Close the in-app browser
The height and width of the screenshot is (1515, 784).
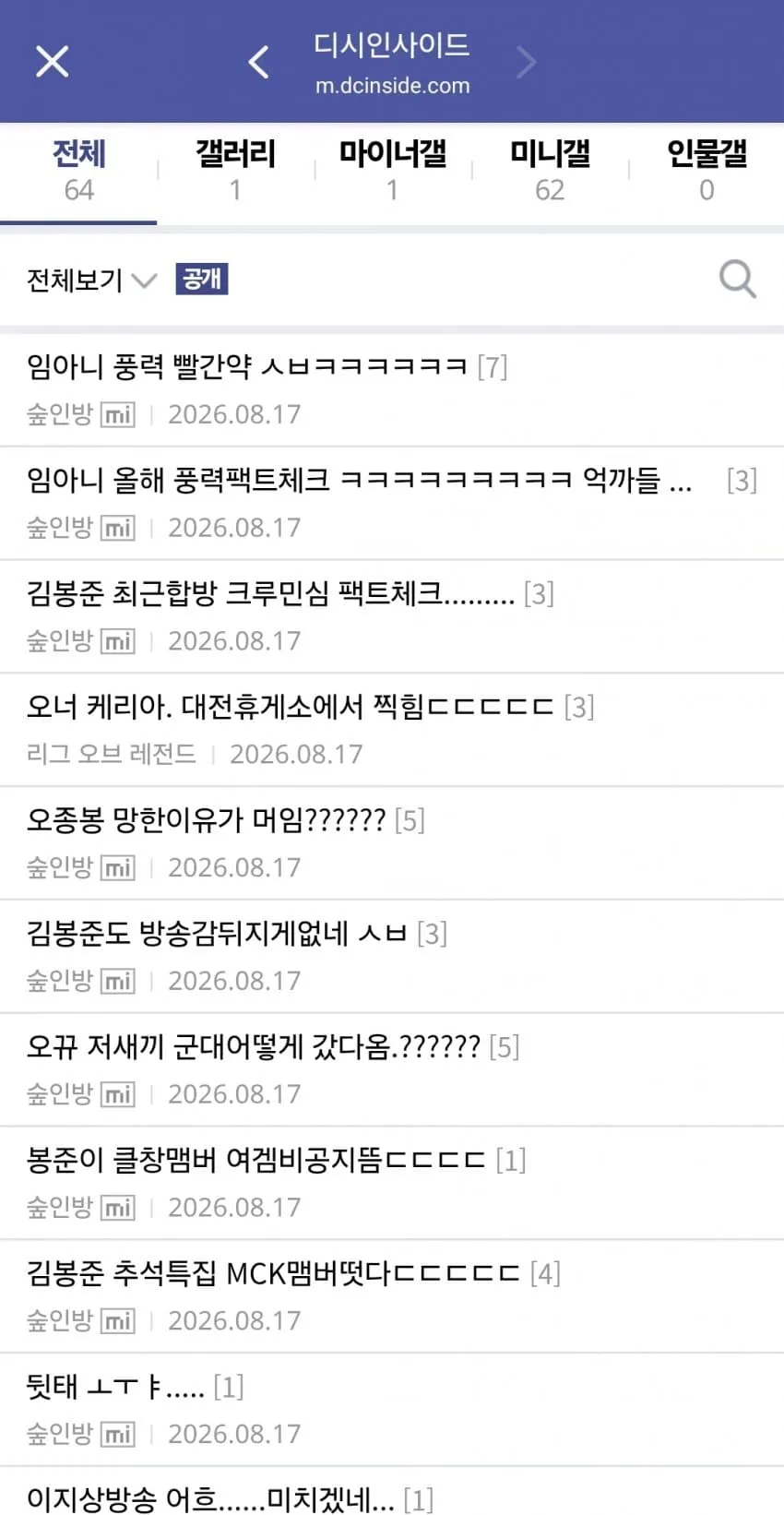click(52, 62)
